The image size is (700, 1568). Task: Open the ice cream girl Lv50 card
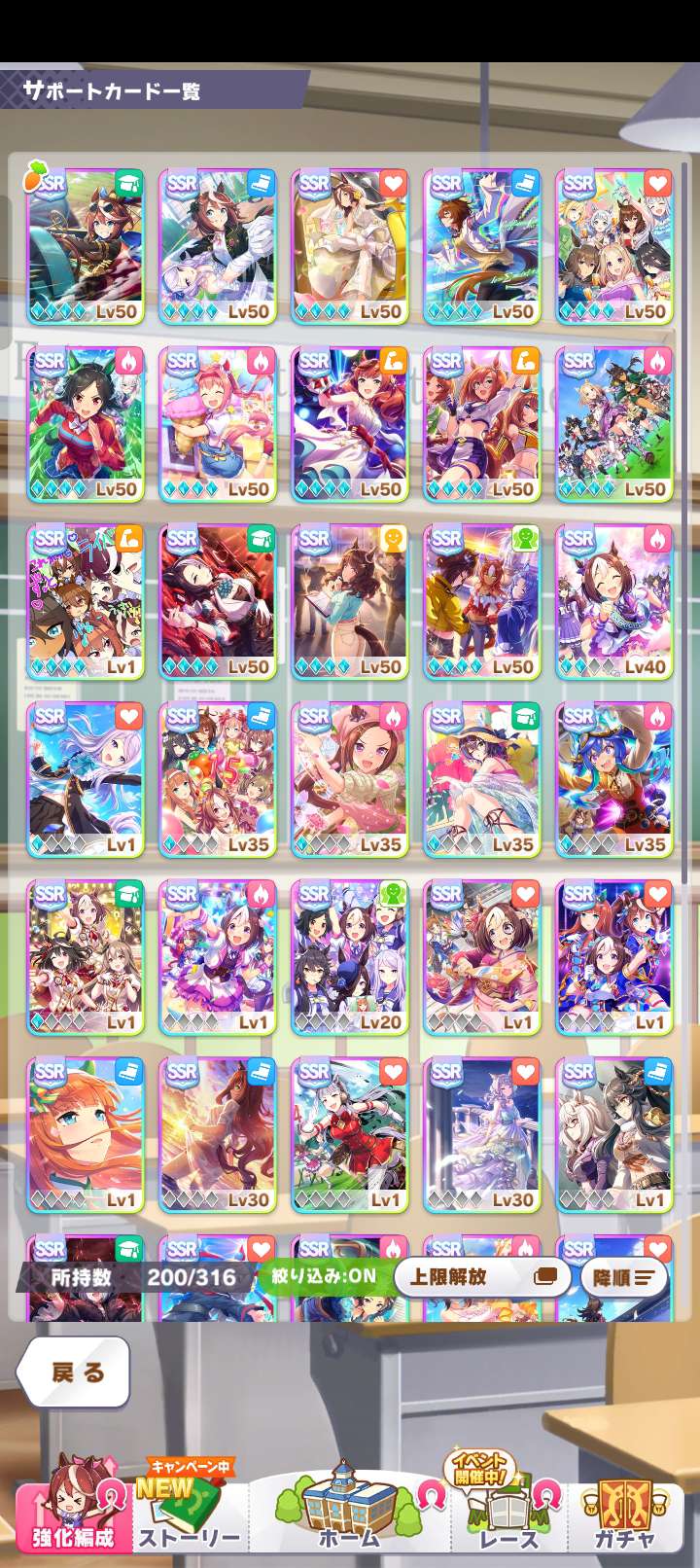218,424
